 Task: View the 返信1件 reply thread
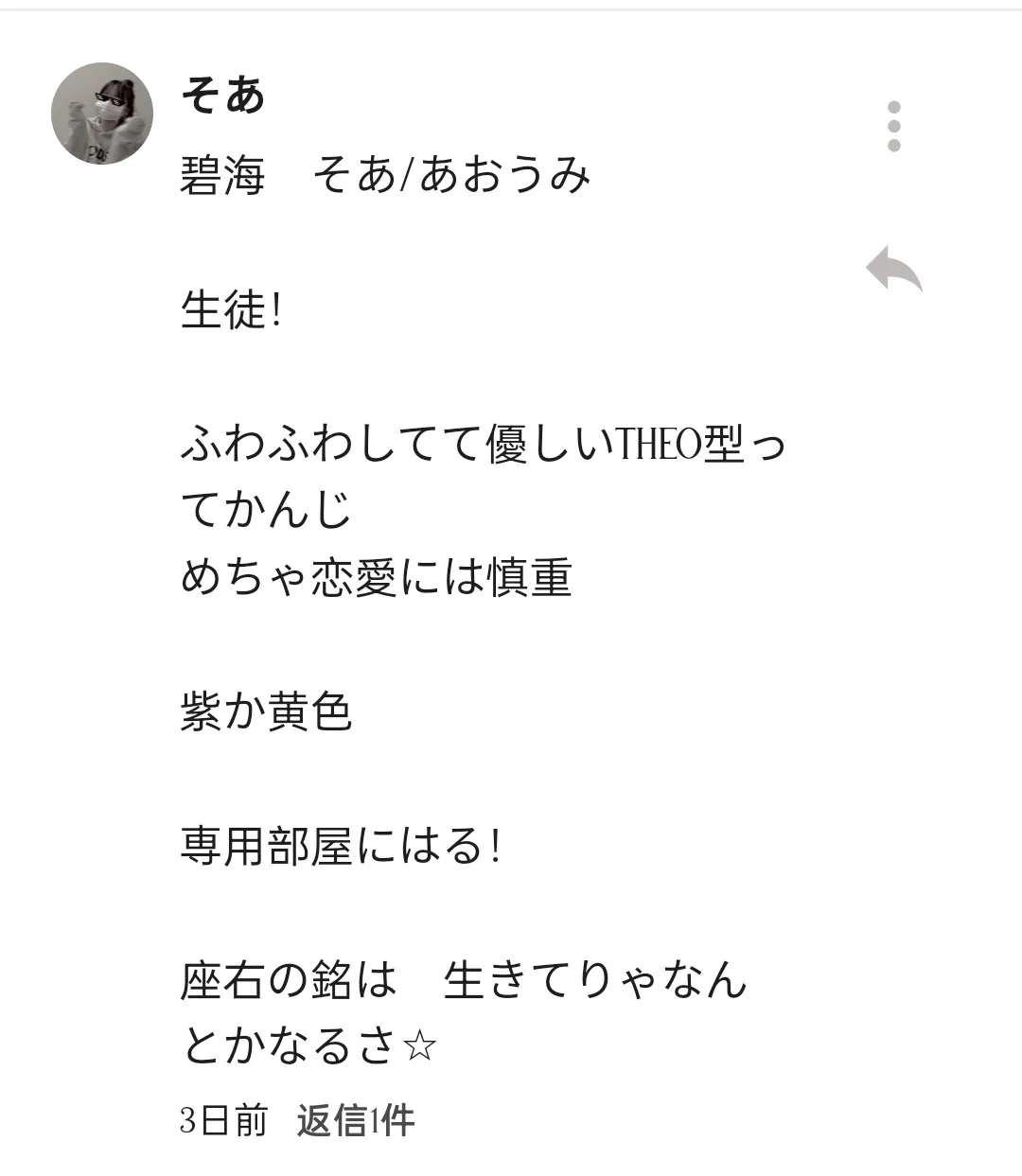click(x=355, y=1121)
